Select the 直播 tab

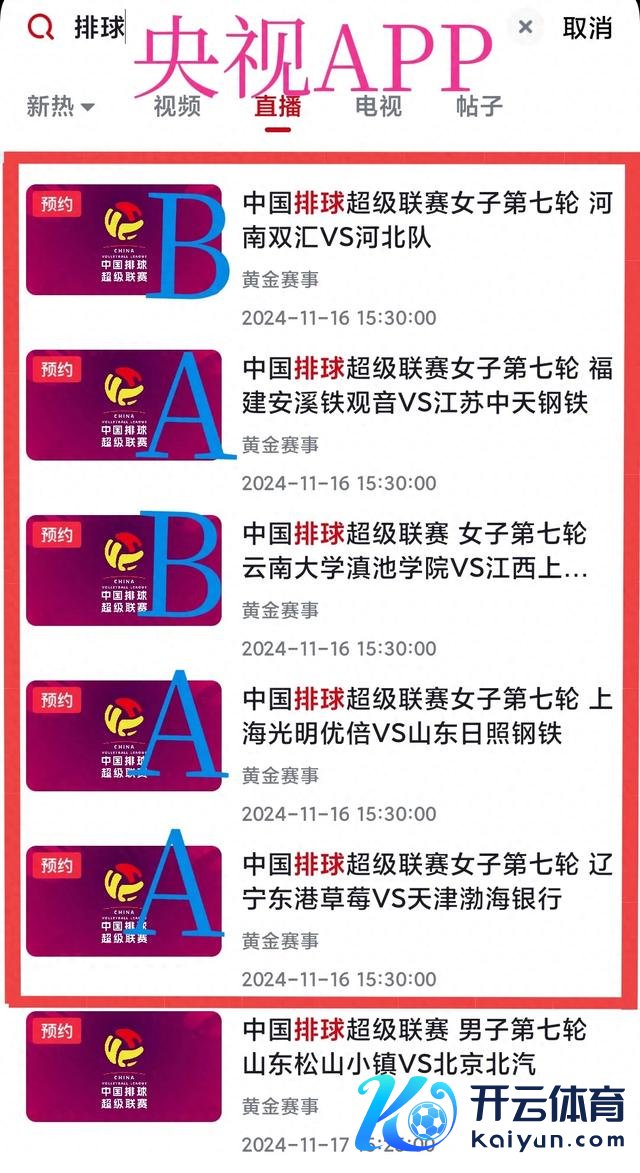click(278, 106)
